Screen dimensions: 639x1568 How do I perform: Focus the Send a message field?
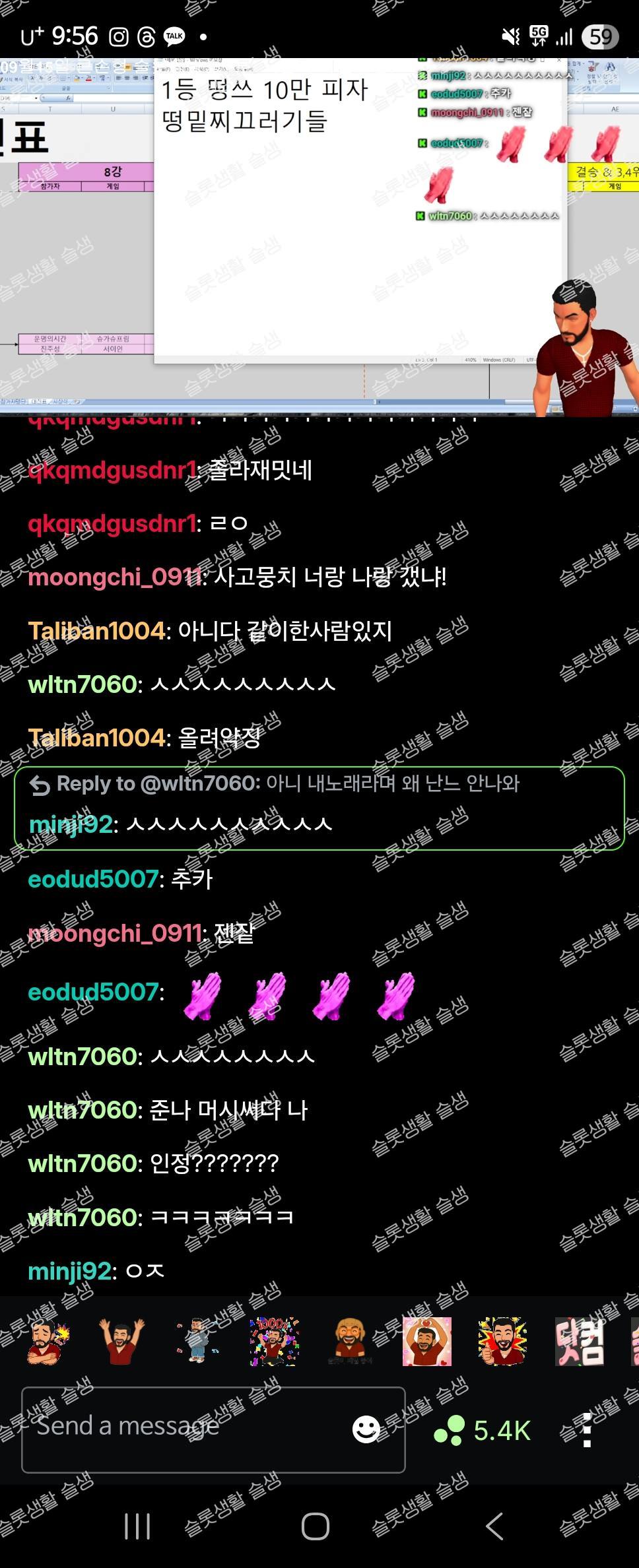click(x=185, y=1429)
